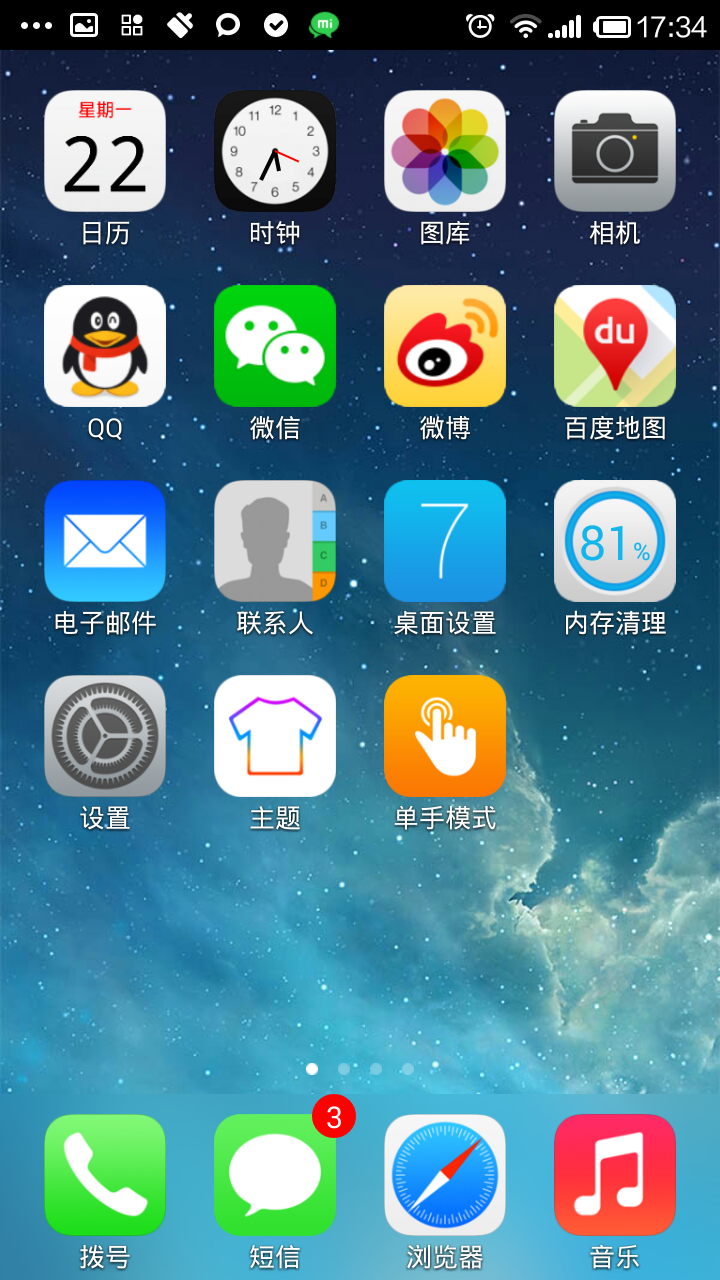Open system Settings

[105, 735]
